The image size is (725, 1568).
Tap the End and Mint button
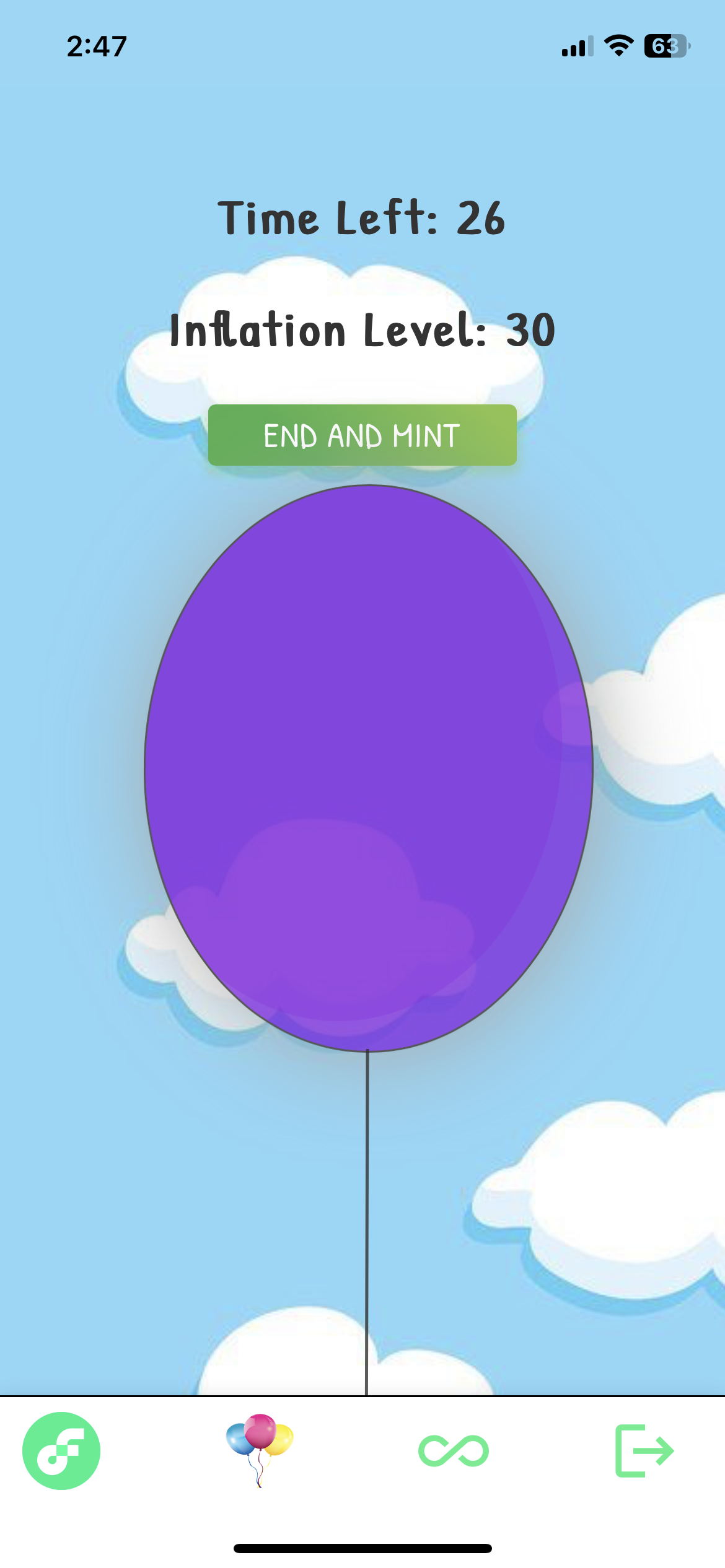(x=362, y=435)
